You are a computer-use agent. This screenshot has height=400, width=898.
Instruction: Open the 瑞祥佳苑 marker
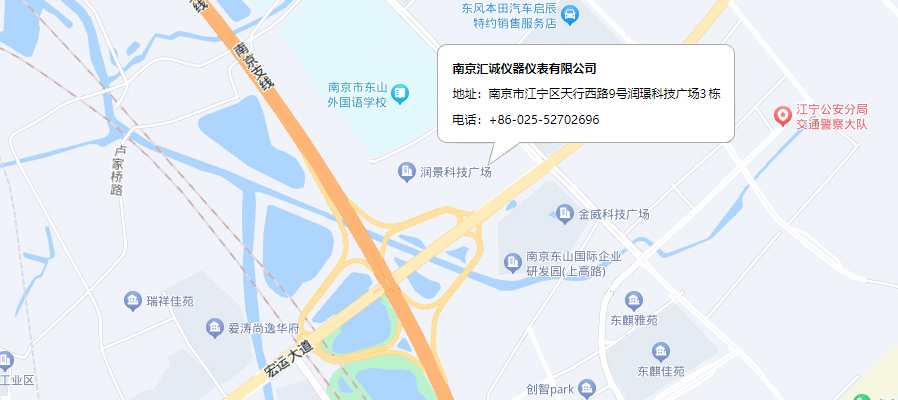coord(132,300)
